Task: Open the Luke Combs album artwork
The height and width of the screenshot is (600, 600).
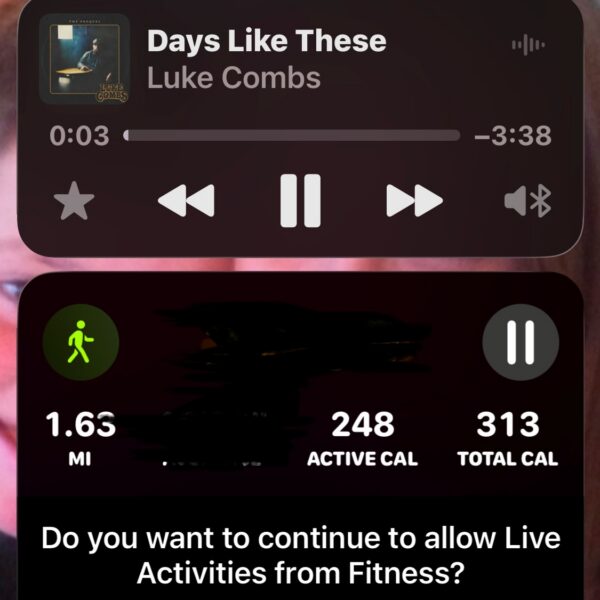Action: click(84, 59)
